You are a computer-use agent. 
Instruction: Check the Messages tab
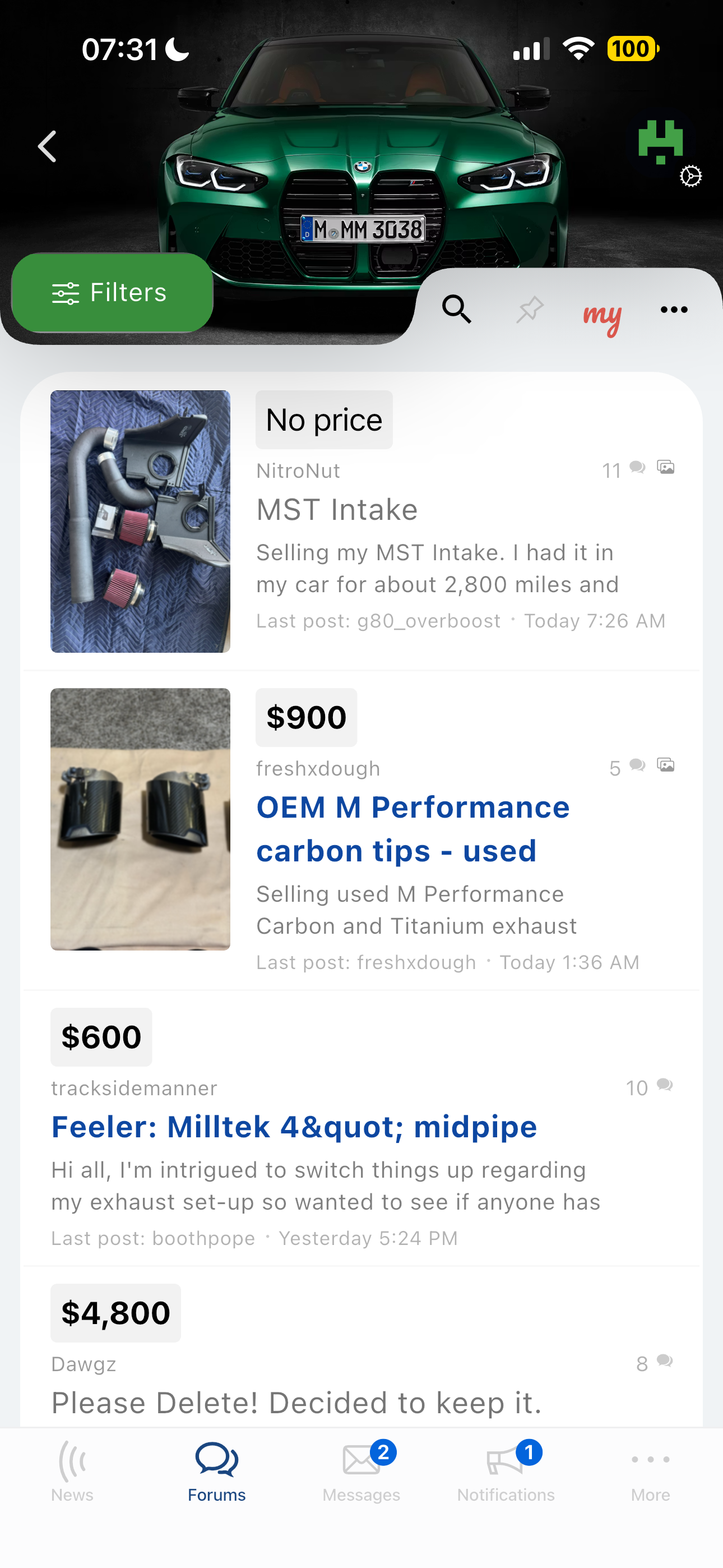coord(361,1471)
